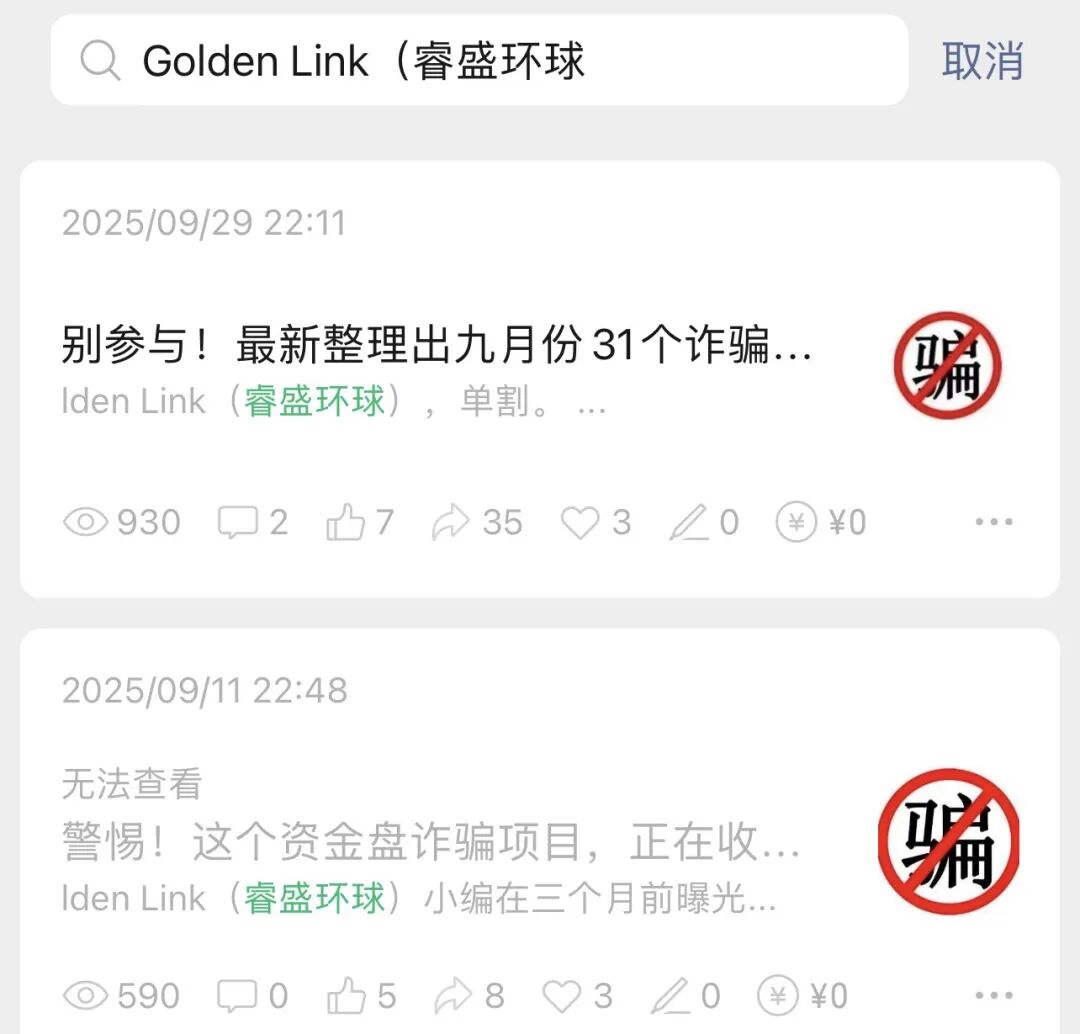1080x1034 pixels.
Task: Tap the Golden Link search field
Action: click(x=480, y=62)
